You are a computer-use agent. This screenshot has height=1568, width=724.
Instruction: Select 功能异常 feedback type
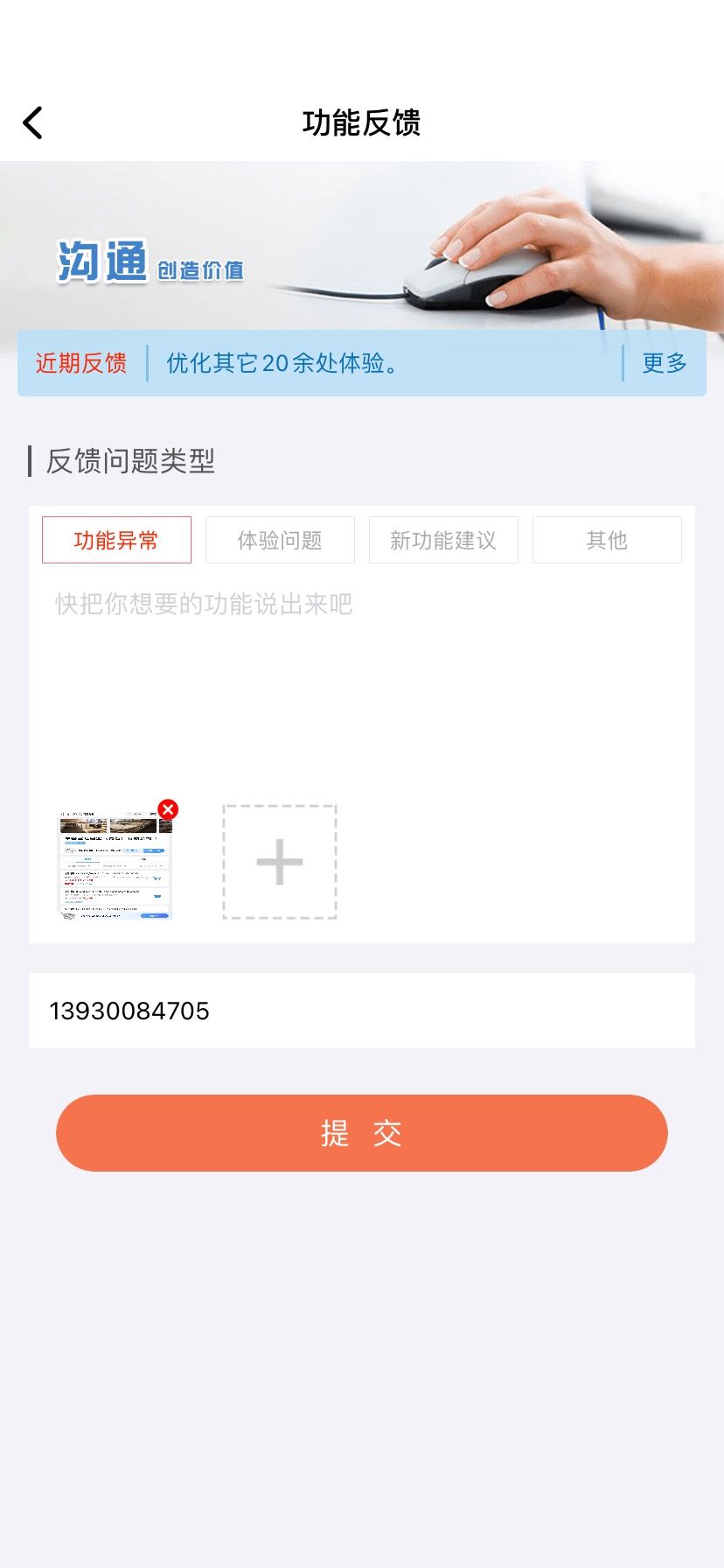click(116, 540)
